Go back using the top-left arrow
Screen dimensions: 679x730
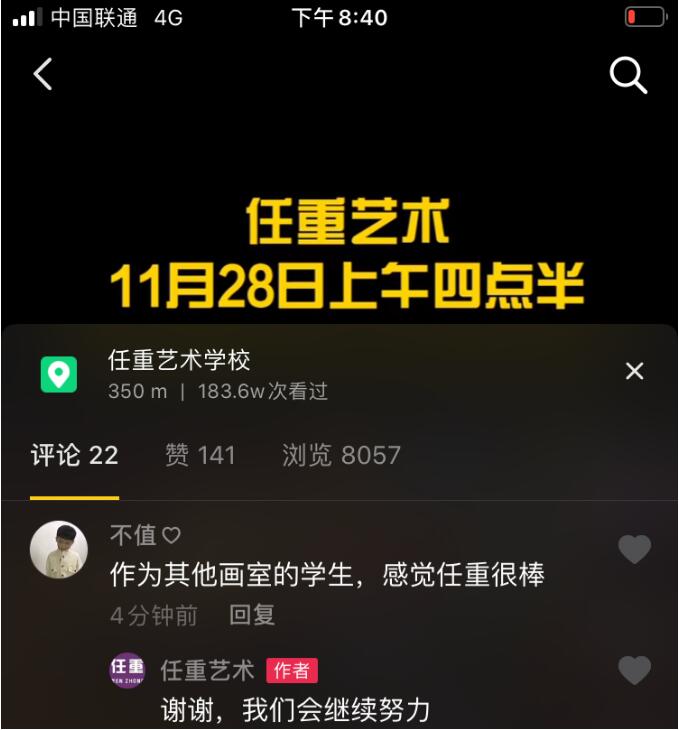pos(42,74)
